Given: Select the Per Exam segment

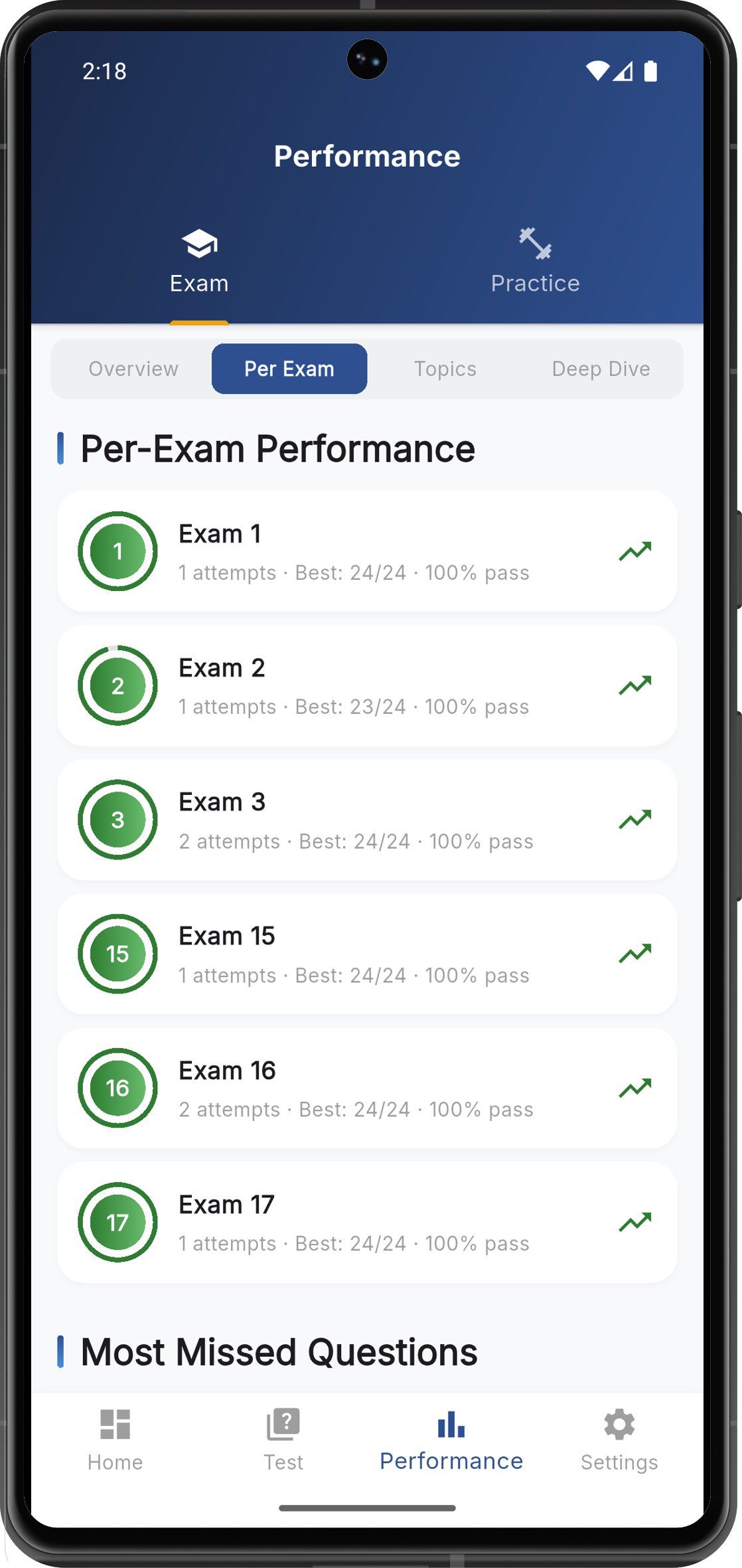Looking at the screenshot, I should tap(289, 369).
